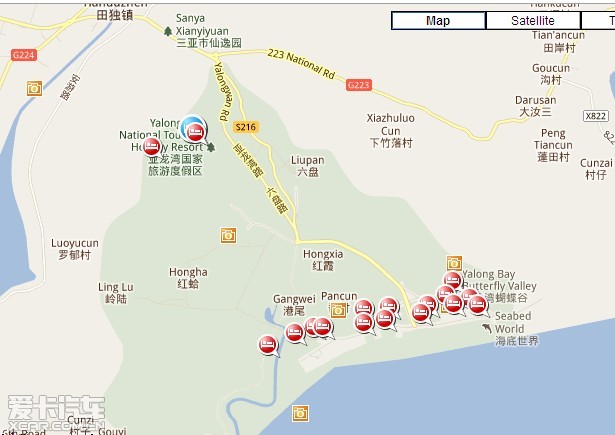Viewport: 615px width, 435px height.
Task: Select westernmost red hotel marker below Gangwei
Action: tap(267, 344)
